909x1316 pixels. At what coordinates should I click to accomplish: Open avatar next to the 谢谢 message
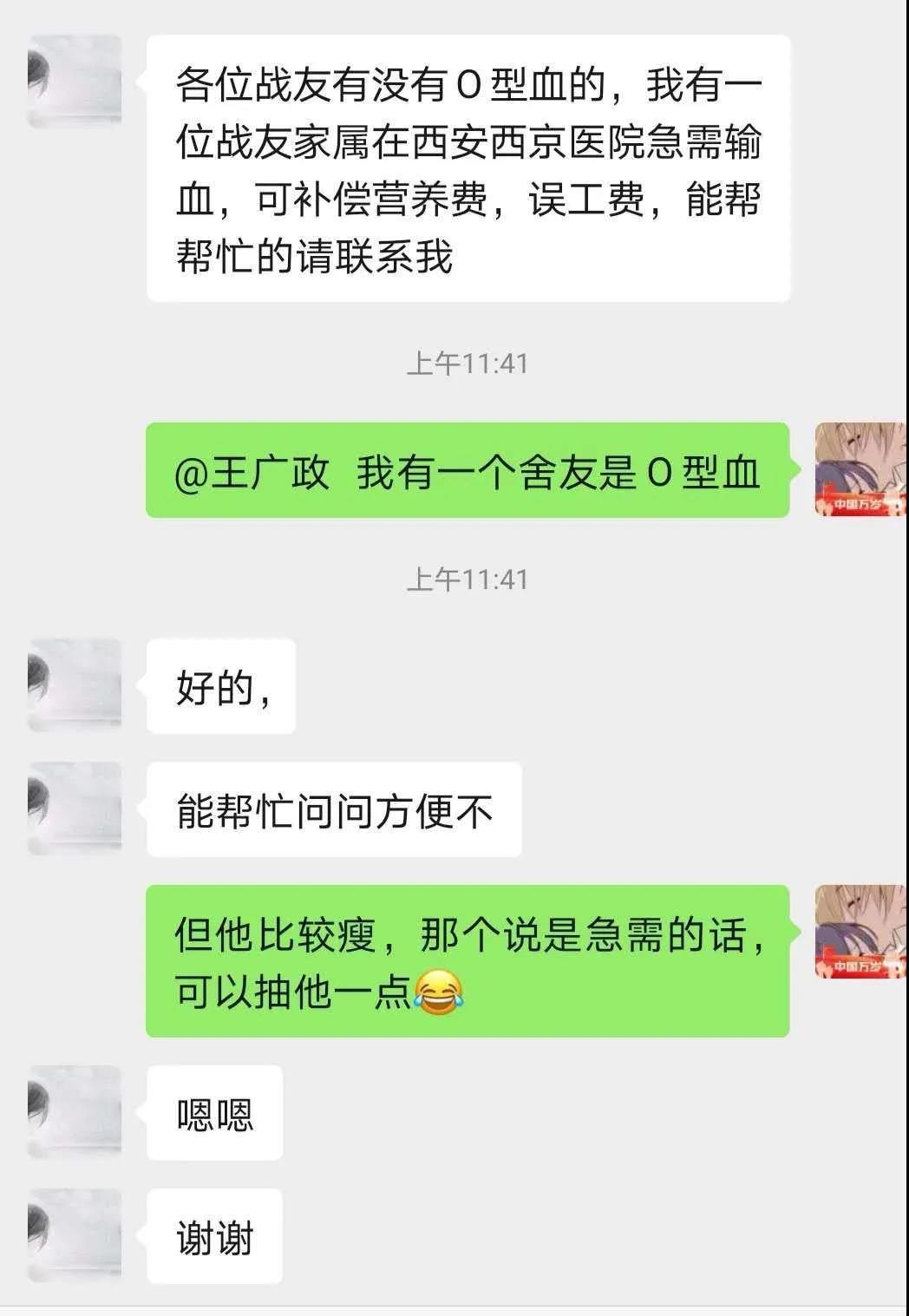point(75,1235)
